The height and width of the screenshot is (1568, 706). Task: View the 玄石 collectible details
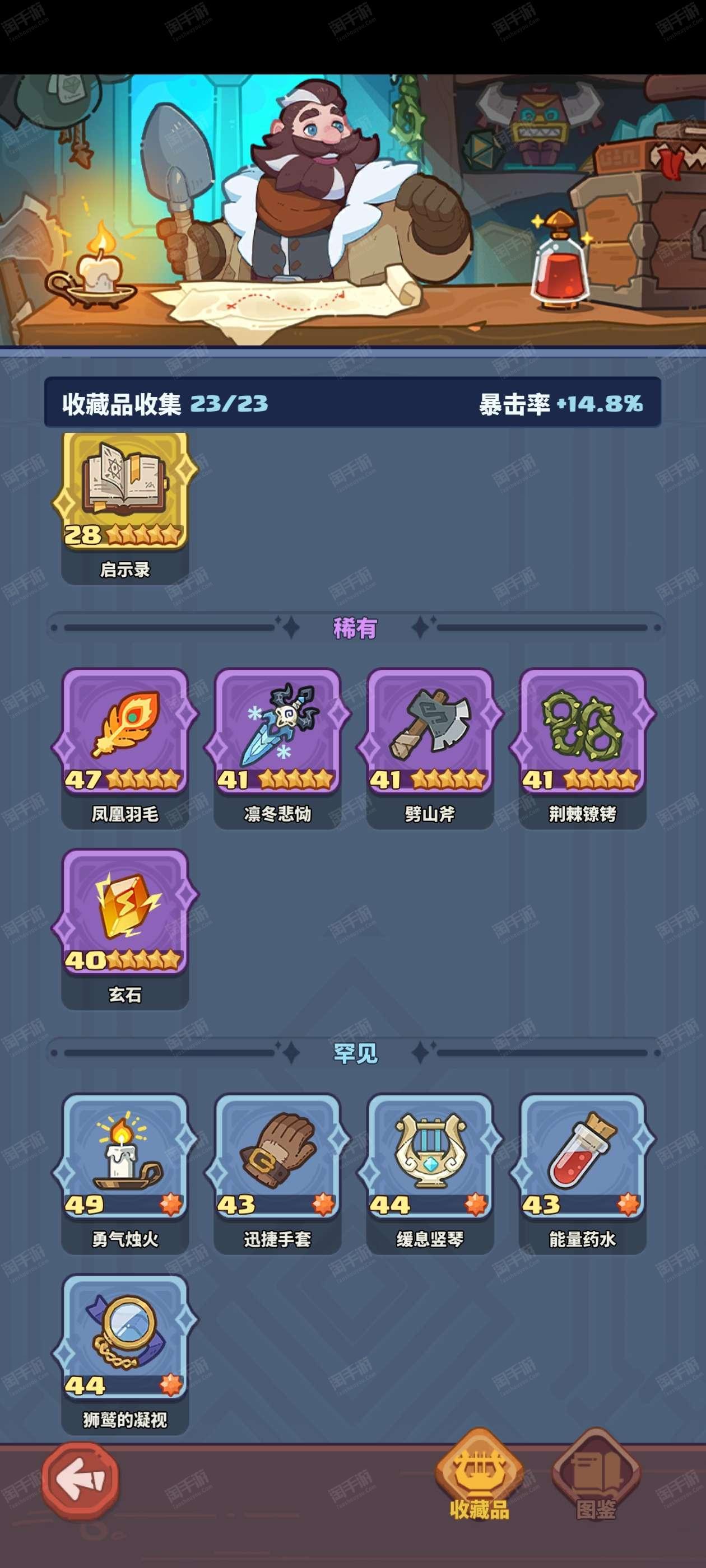pyautogui.click(x=125, y=930)
